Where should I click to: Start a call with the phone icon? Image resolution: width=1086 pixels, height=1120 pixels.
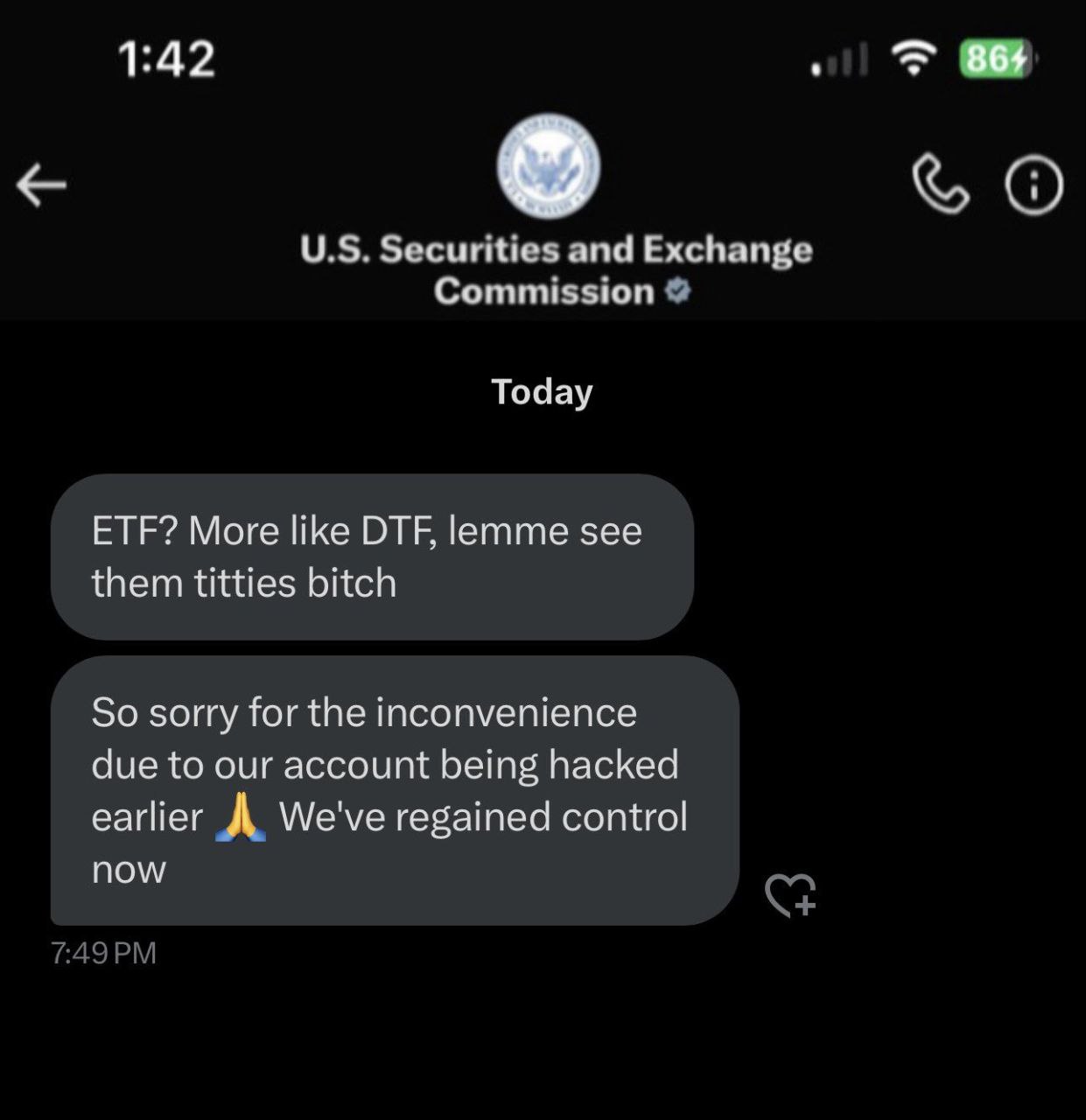(x=941, y=185)
